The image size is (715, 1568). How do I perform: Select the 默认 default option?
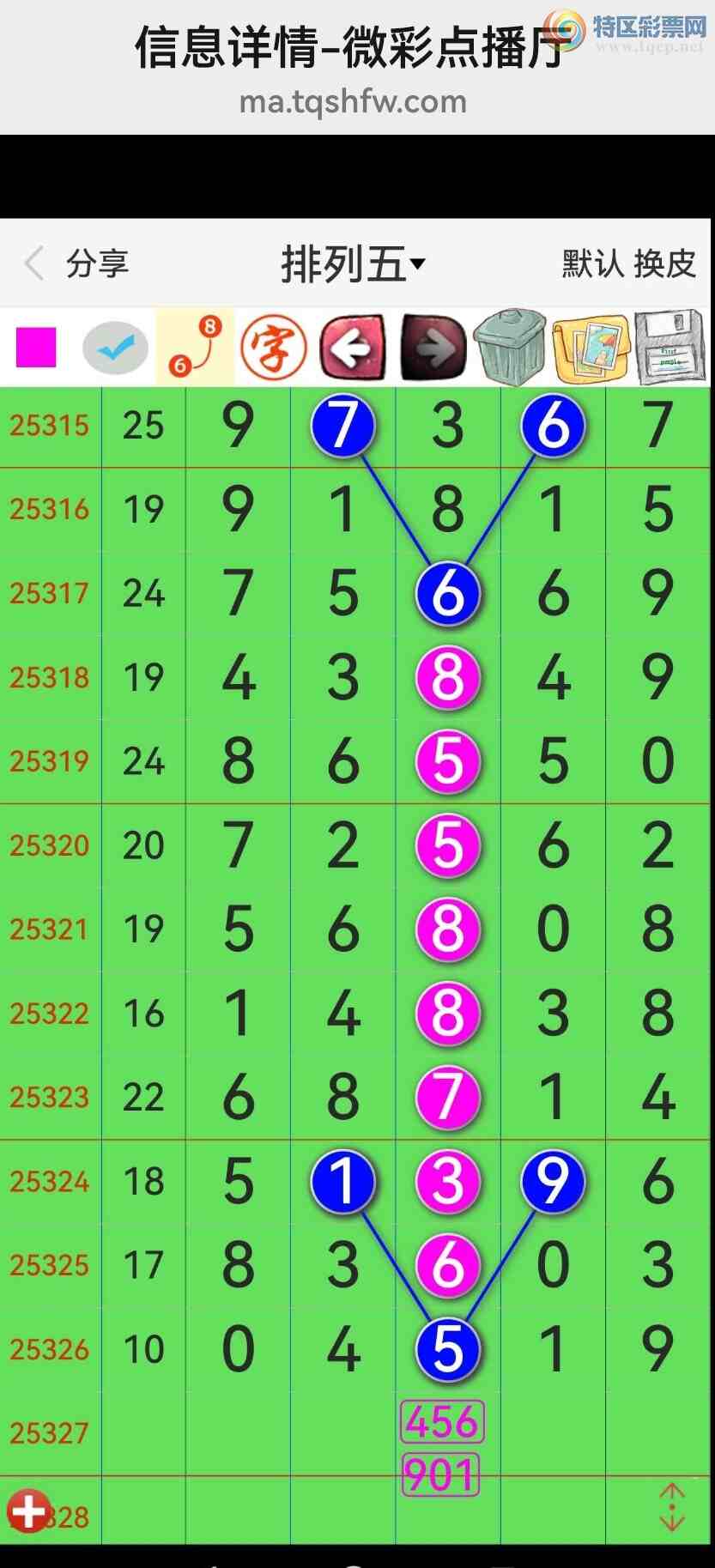pyautogui.click(x=592, y=263)
